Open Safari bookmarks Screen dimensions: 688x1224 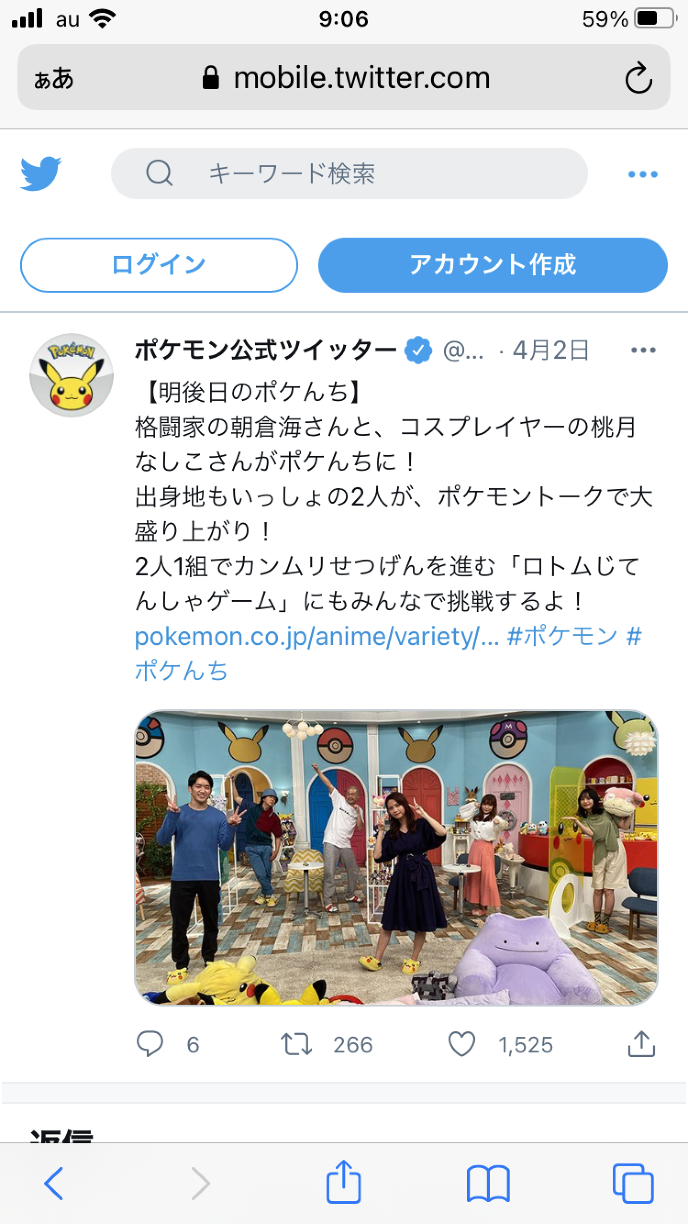(x=488, y=1184)
